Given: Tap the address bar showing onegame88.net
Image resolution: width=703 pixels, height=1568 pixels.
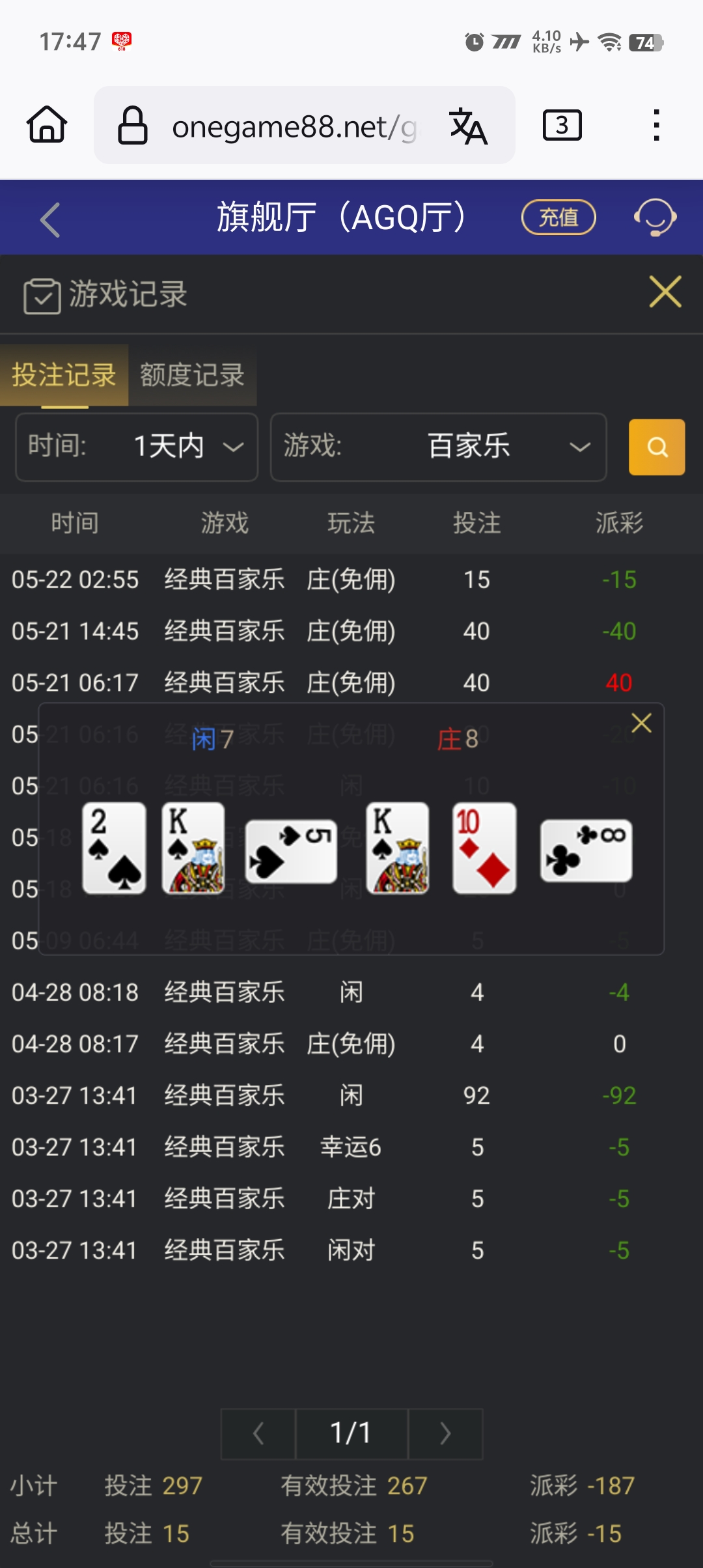Looking at the screenshot, I should pos(293,126).
